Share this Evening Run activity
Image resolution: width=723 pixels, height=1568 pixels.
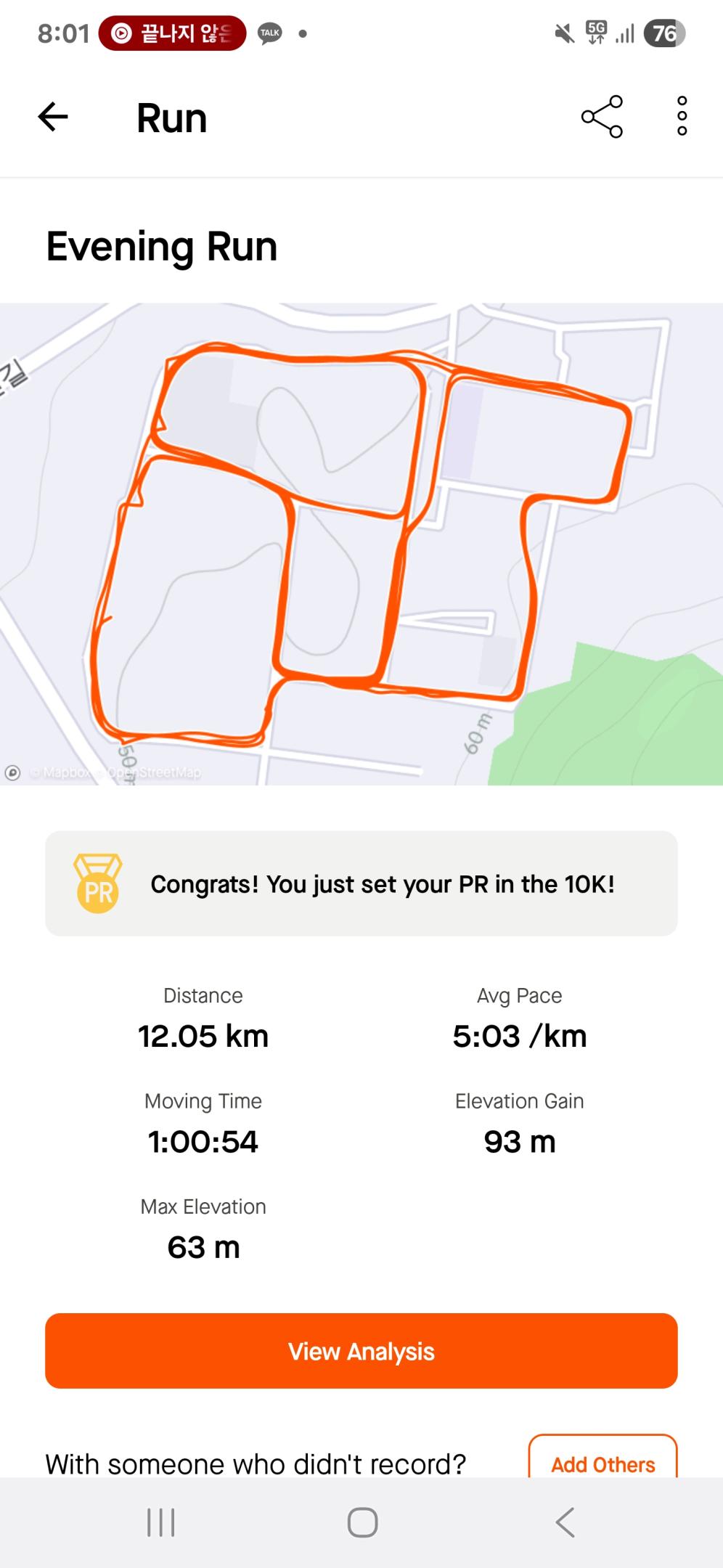(602, 117)
